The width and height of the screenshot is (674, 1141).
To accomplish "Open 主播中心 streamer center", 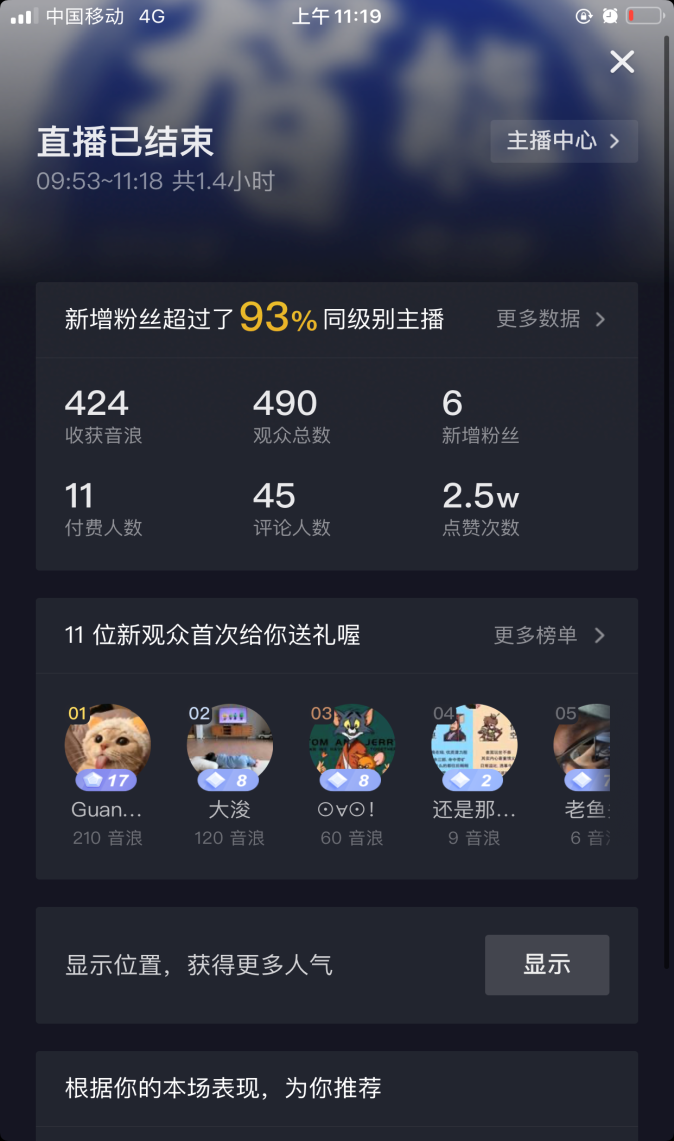I will point(564,141).
